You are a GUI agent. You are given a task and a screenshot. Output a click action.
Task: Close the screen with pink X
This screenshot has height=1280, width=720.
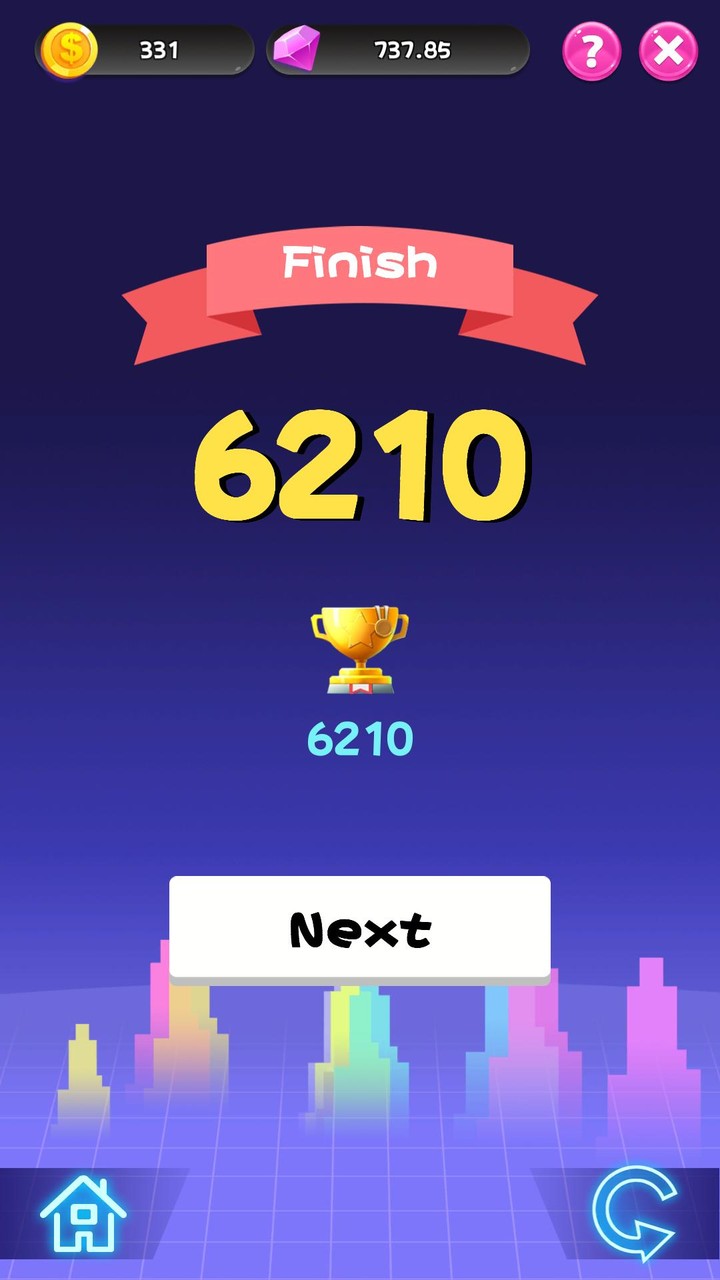(668, 50)
